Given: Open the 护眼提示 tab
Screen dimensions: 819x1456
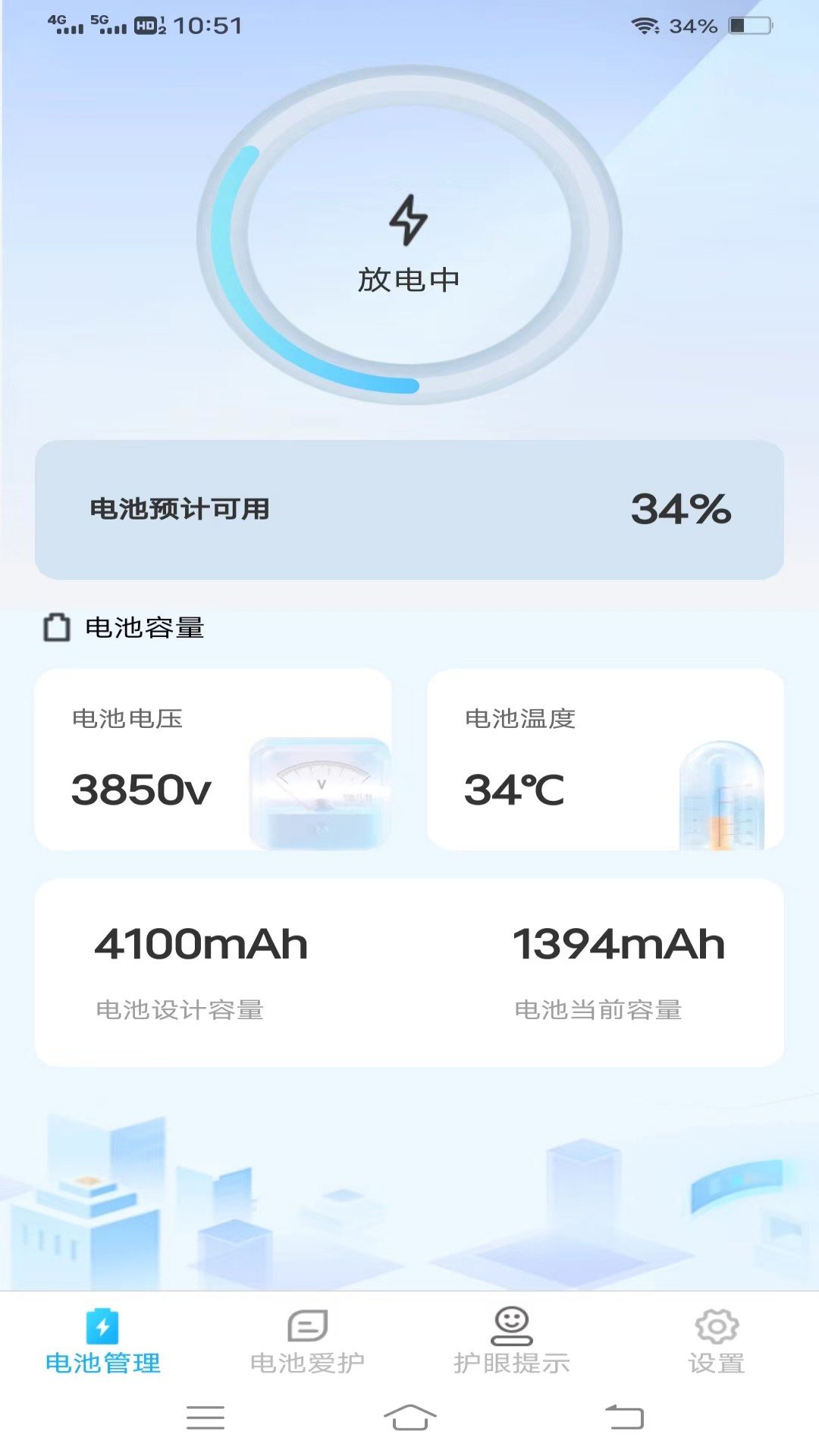Looking at the screenshot, I should tap(512, 1357).
